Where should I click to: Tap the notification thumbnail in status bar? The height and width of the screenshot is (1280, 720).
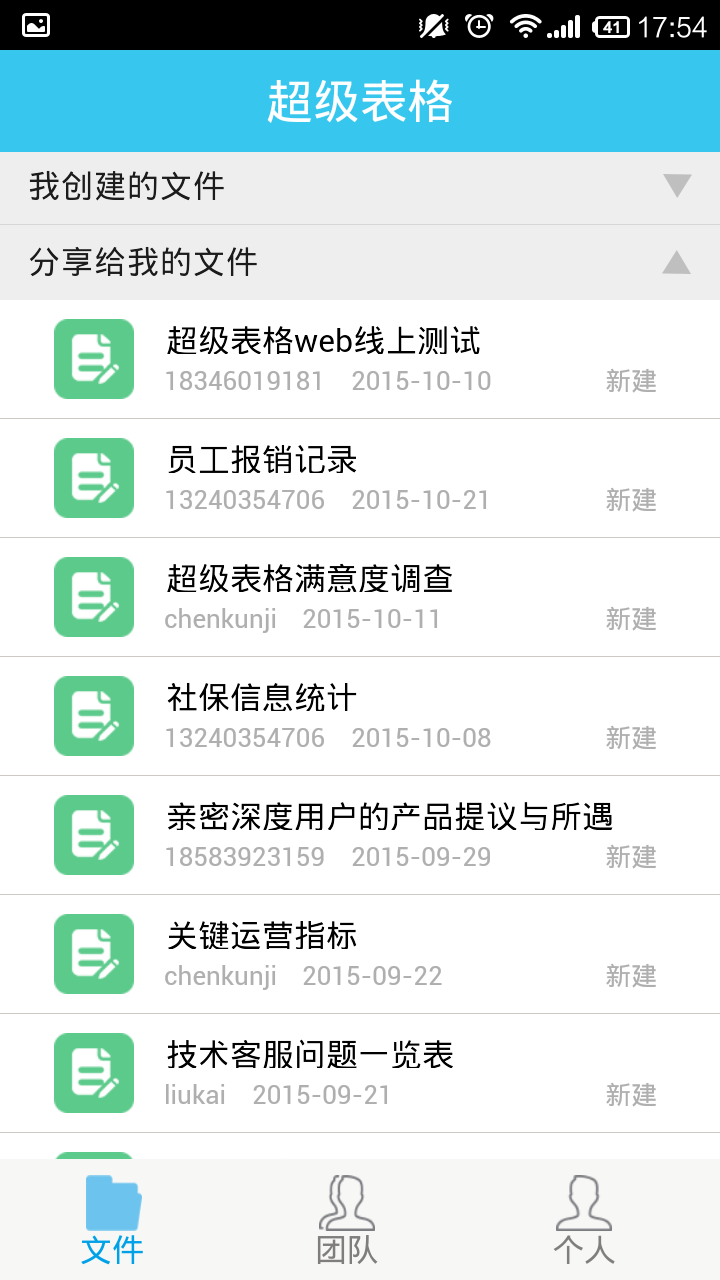pyautogui.click(x=27, y=25)
